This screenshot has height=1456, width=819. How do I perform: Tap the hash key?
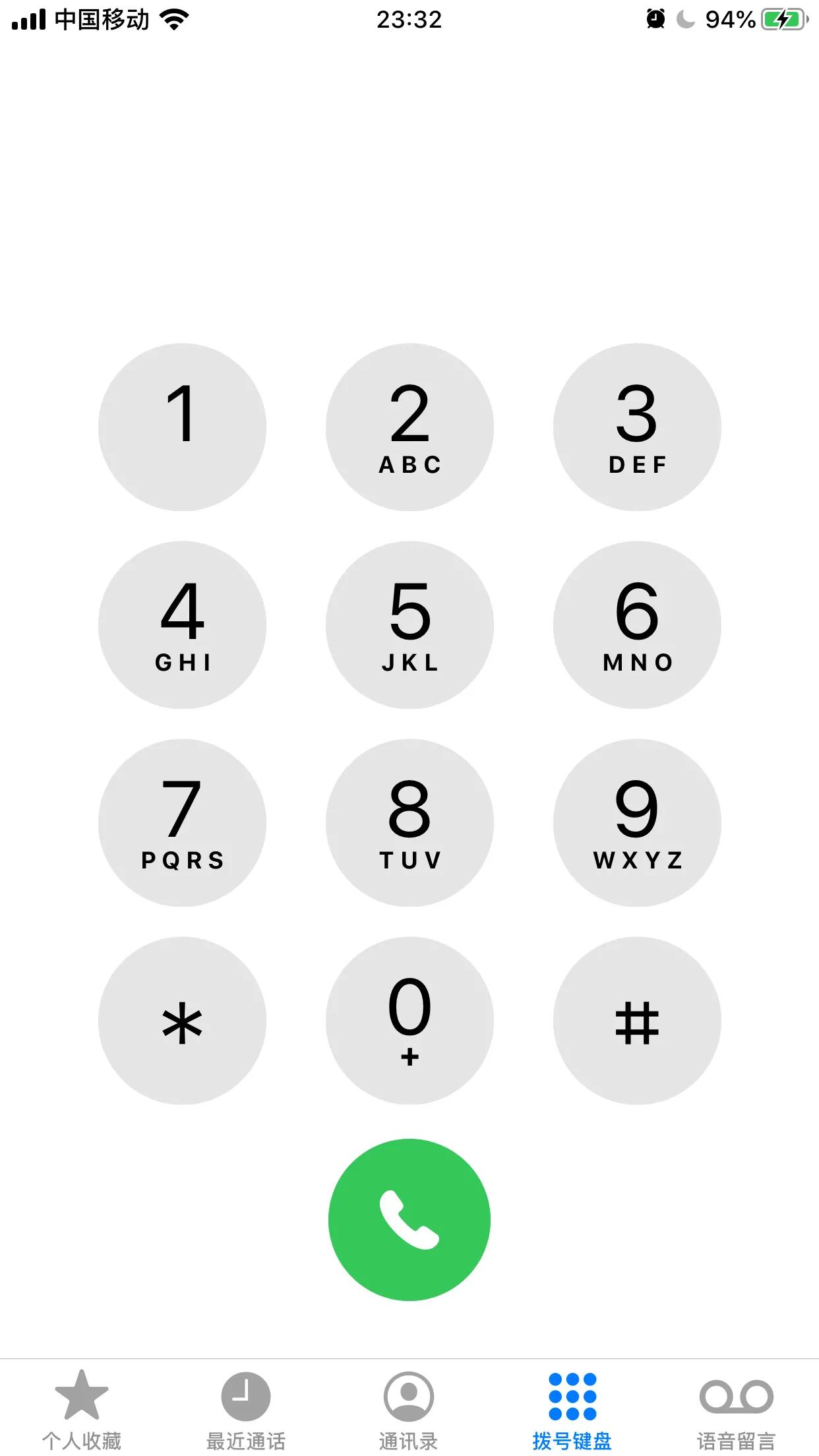[637, 1020]
